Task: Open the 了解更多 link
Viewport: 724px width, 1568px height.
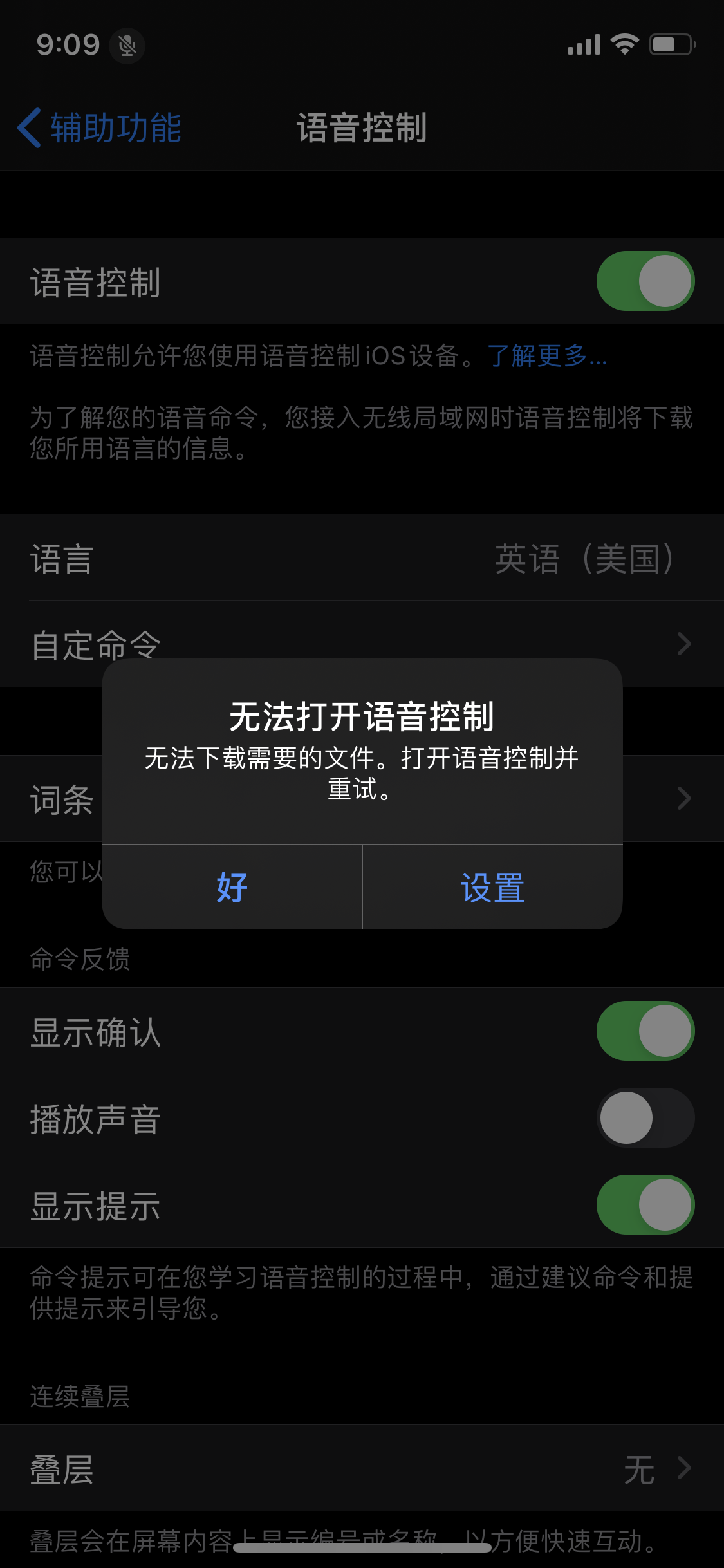Action: (x=546, y=355)
